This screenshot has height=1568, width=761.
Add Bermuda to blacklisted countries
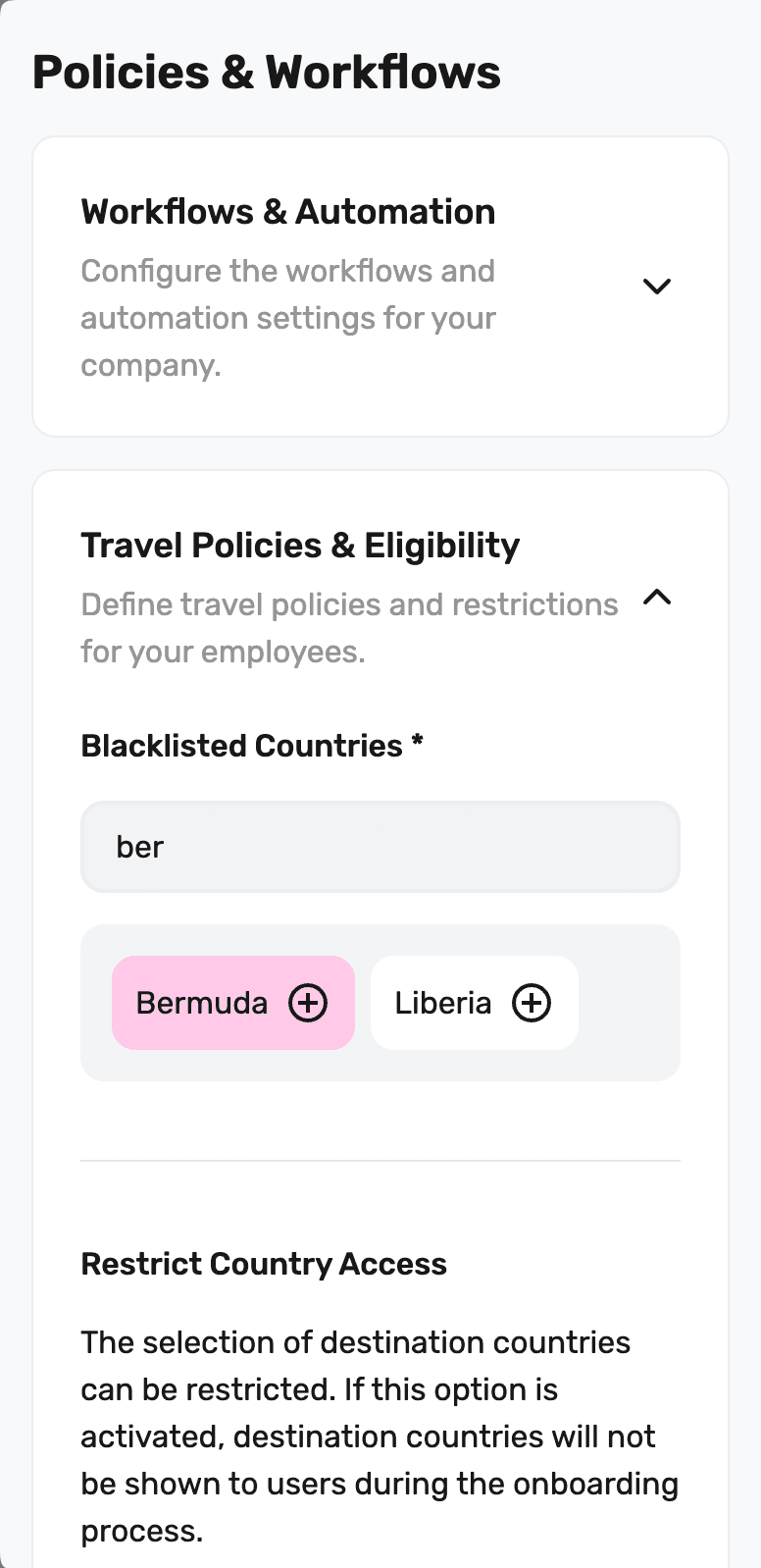(232, 1002)
